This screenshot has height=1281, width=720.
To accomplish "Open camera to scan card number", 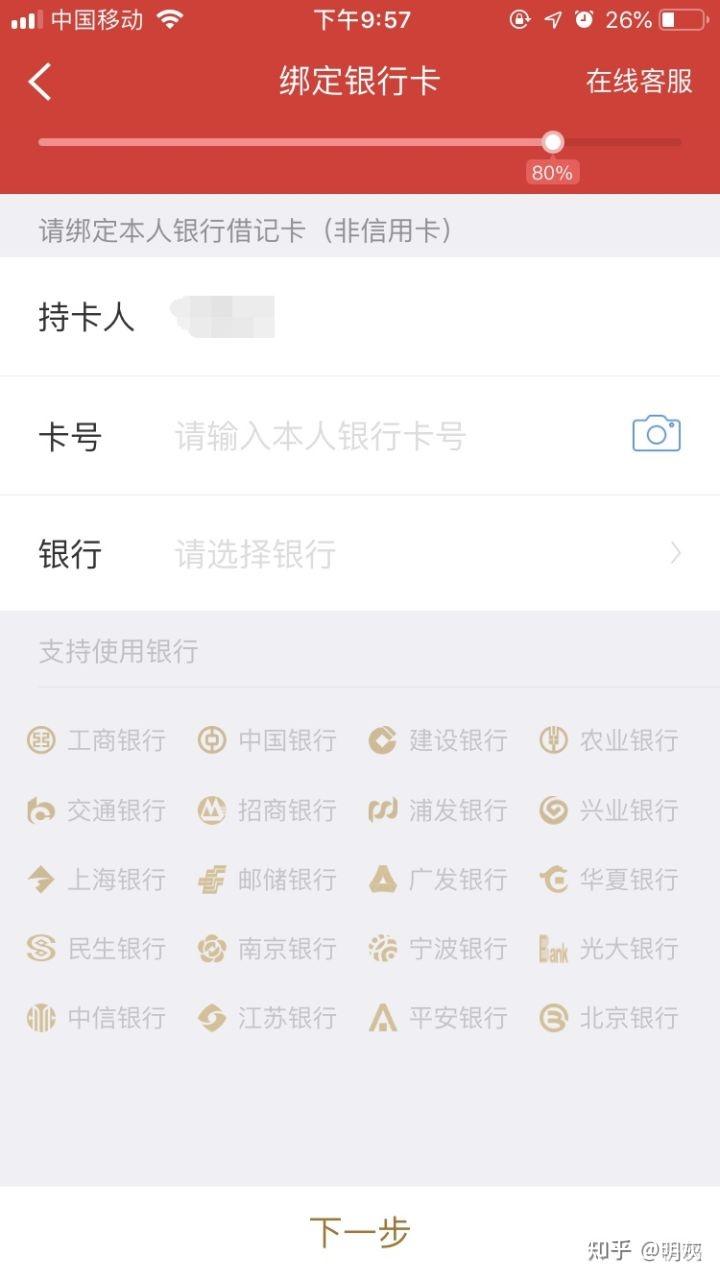I will [x=655, y=434].
